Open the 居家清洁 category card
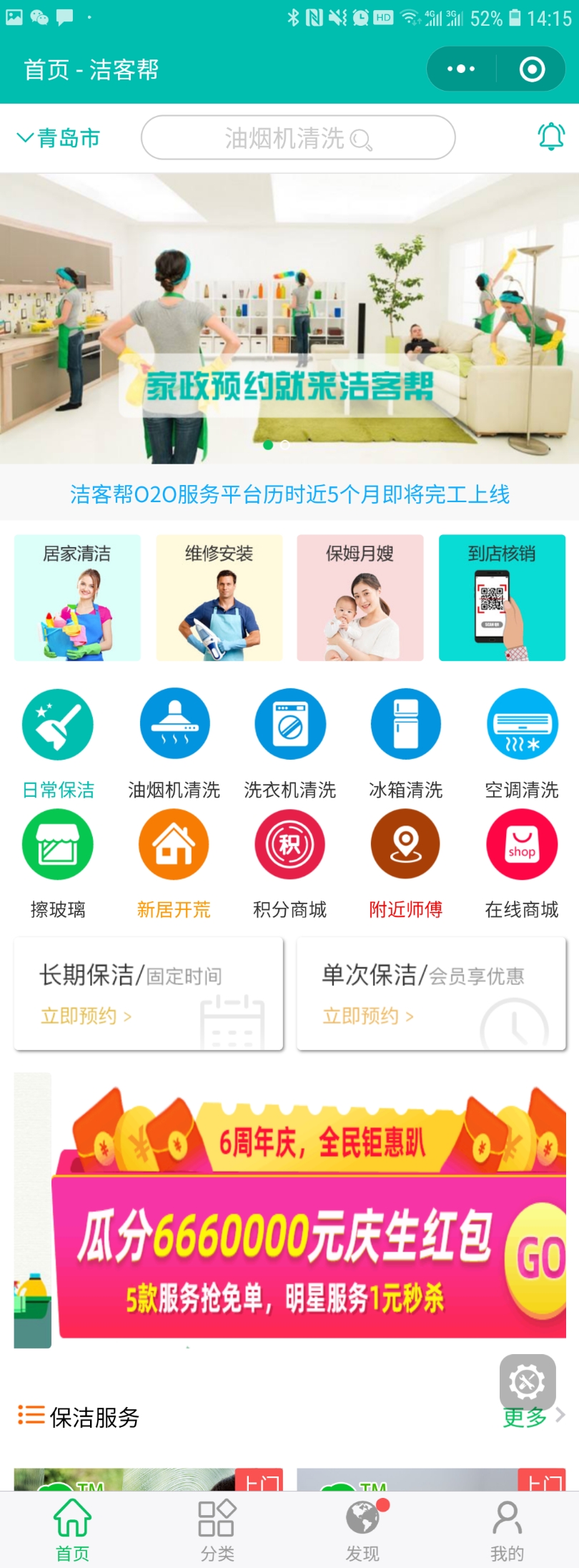The height and width of the screenshot is (1568, 579). 77,597
